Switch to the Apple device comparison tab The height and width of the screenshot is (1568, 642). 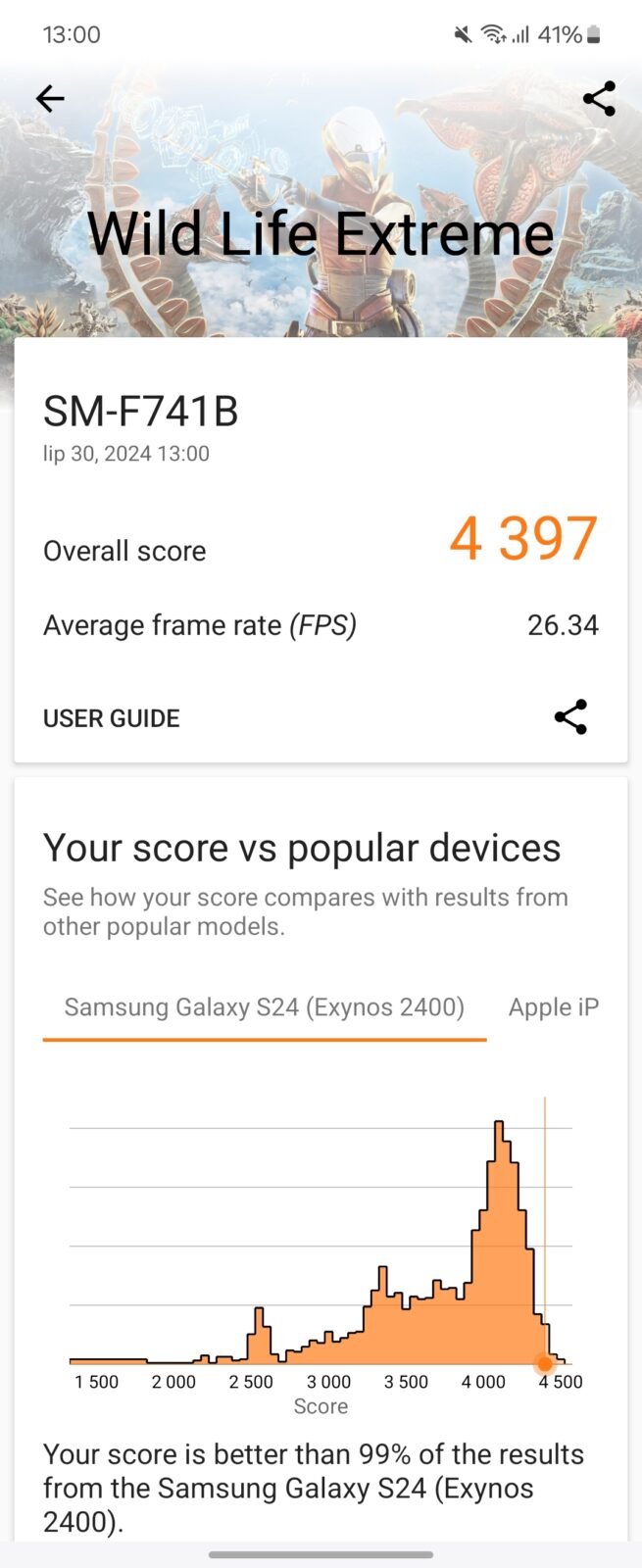click(x=554, y=1007)
